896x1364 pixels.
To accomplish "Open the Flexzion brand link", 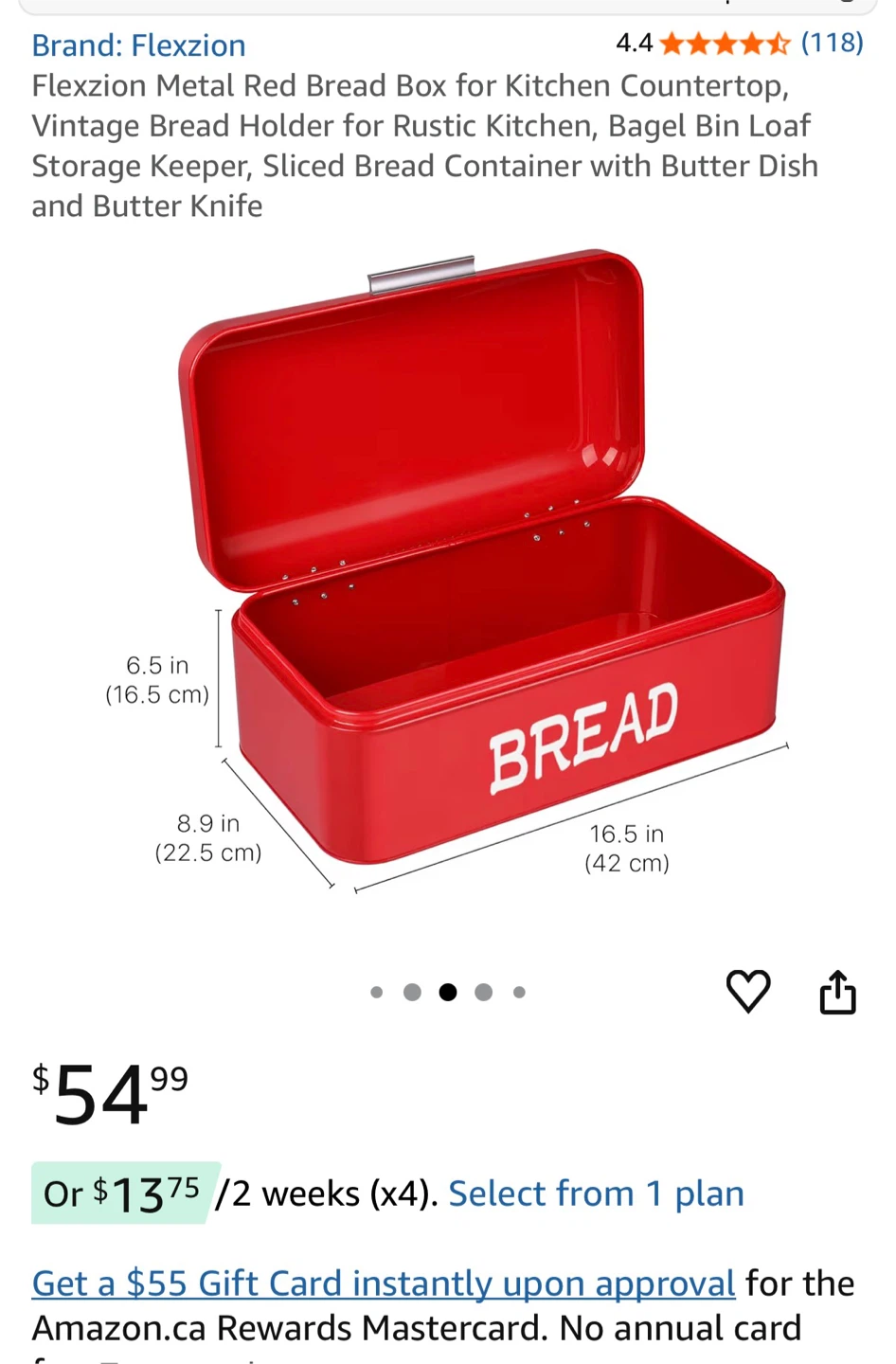I will click(138, 45).
